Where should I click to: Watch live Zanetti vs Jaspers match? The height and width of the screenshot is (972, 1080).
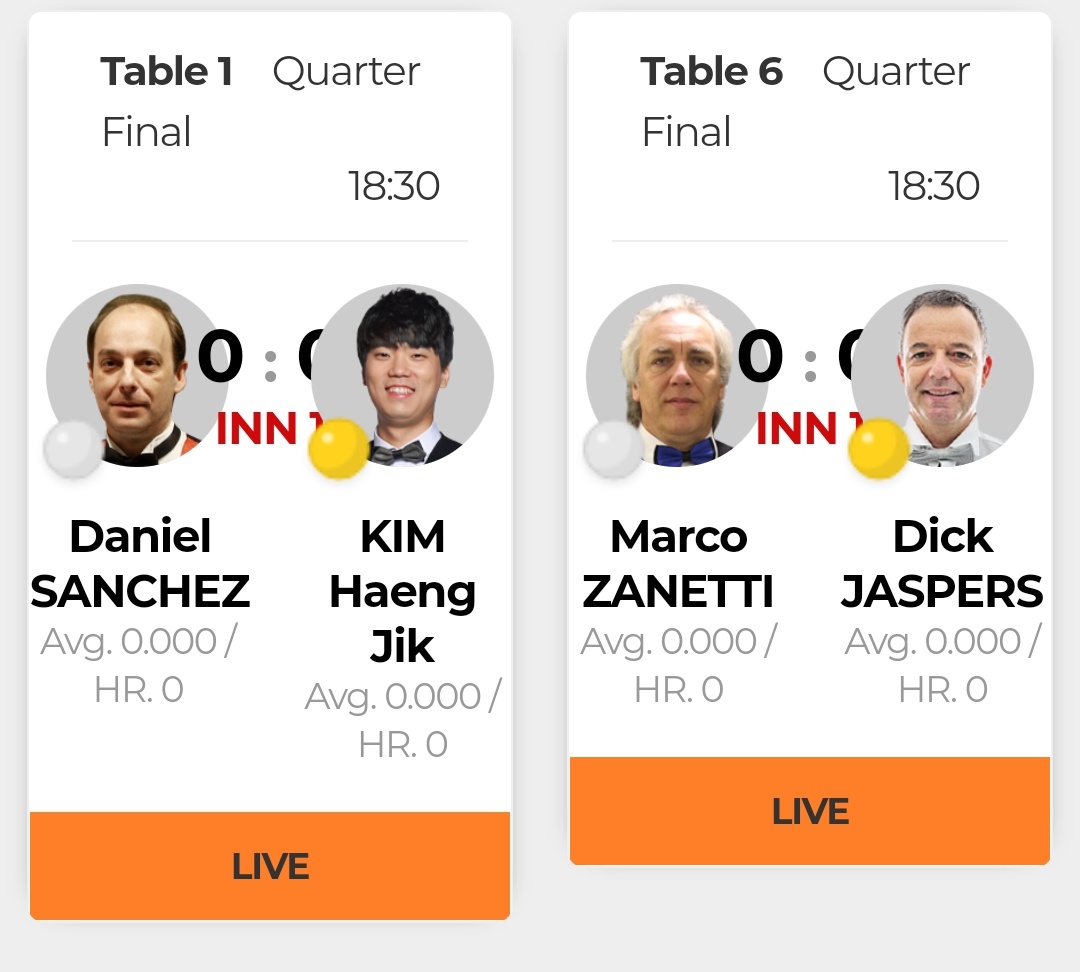810,811
